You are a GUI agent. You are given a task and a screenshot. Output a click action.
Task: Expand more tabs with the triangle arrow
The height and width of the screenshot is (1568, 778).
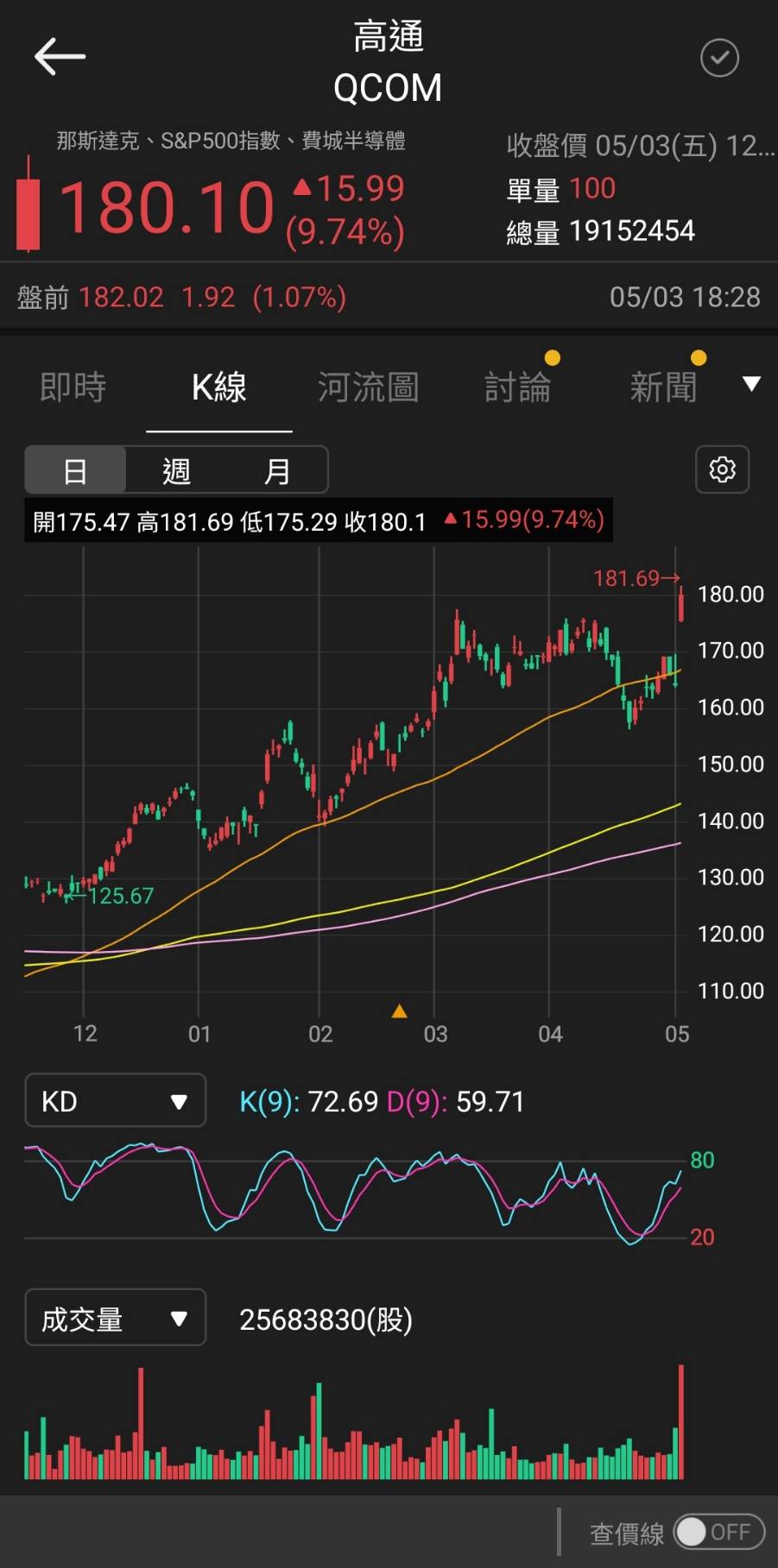click(x=752, y=384)
